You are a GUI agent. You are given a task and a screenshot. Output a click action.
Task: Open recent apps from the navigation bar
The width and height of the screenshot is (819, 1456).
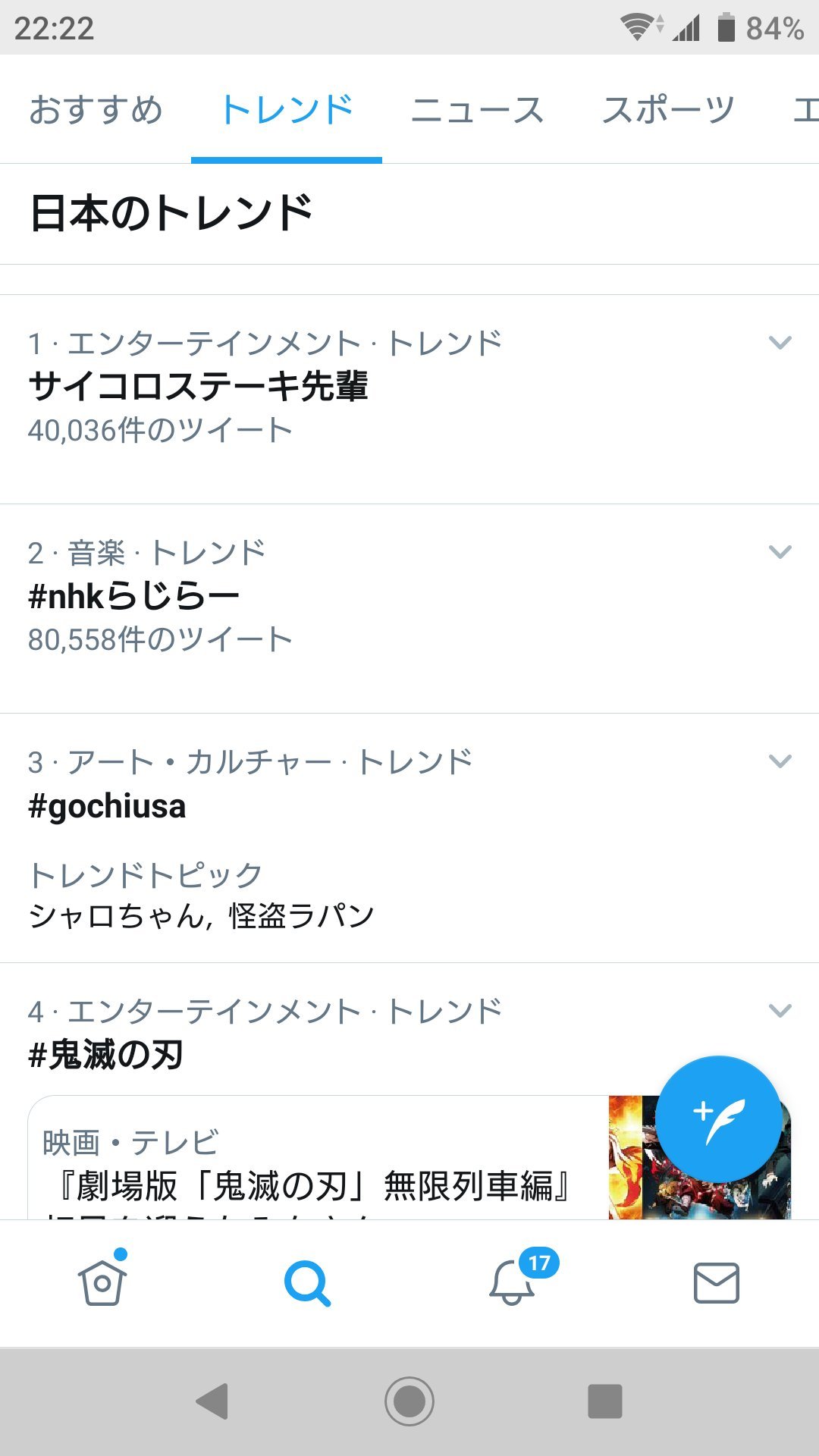coord(605,1401)
